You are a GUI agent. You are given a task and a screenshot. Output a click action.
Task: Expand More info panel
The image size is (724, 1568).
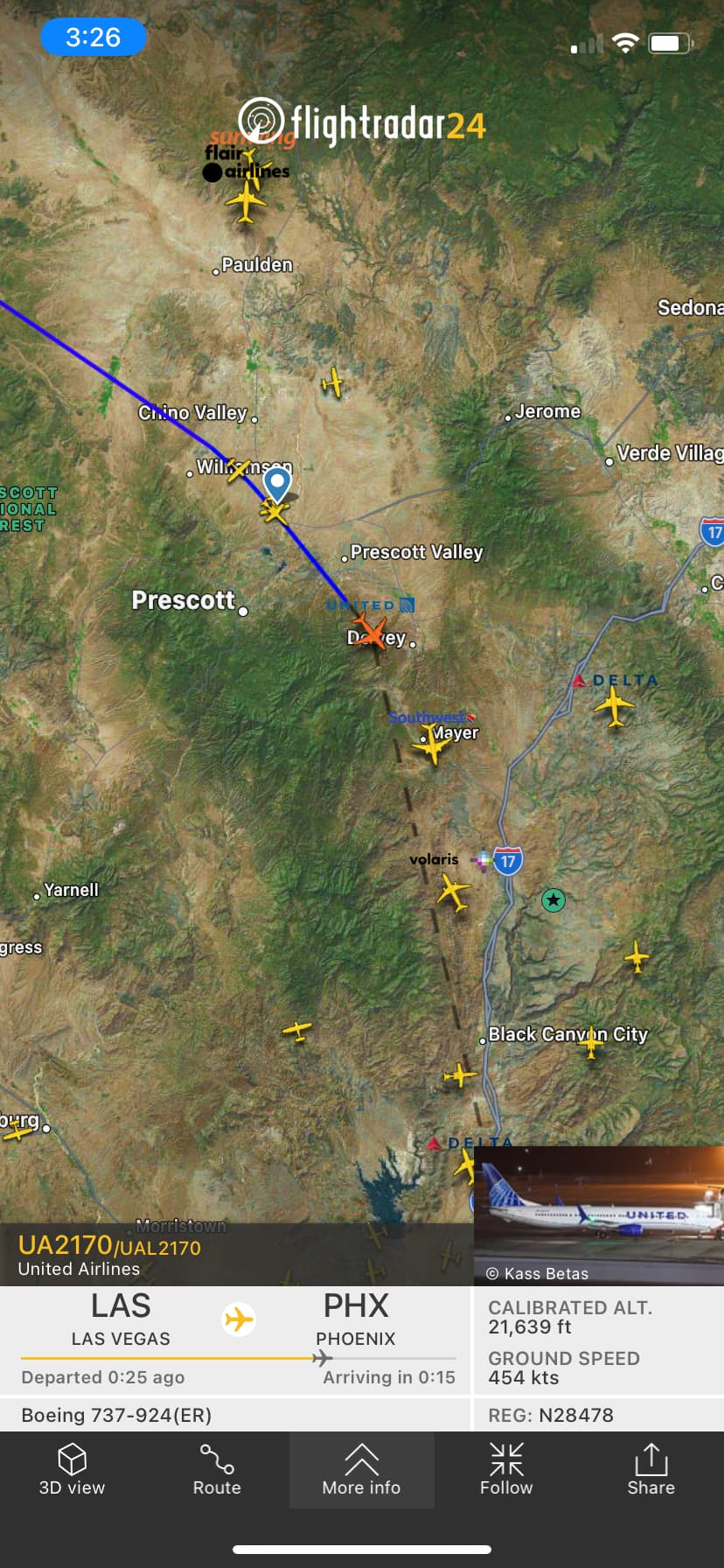tap(361, 1469)
